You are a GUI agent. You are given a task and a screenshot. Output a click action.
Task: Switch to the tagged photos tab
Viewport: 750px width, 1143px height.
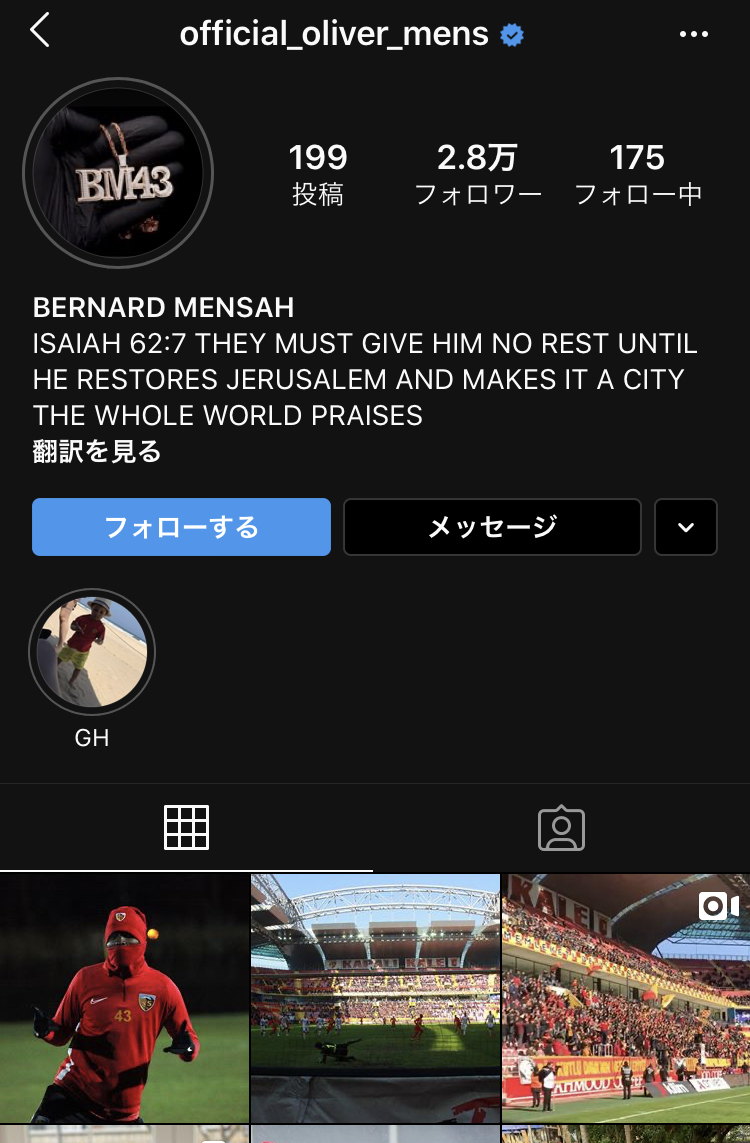tap(561, 828)
